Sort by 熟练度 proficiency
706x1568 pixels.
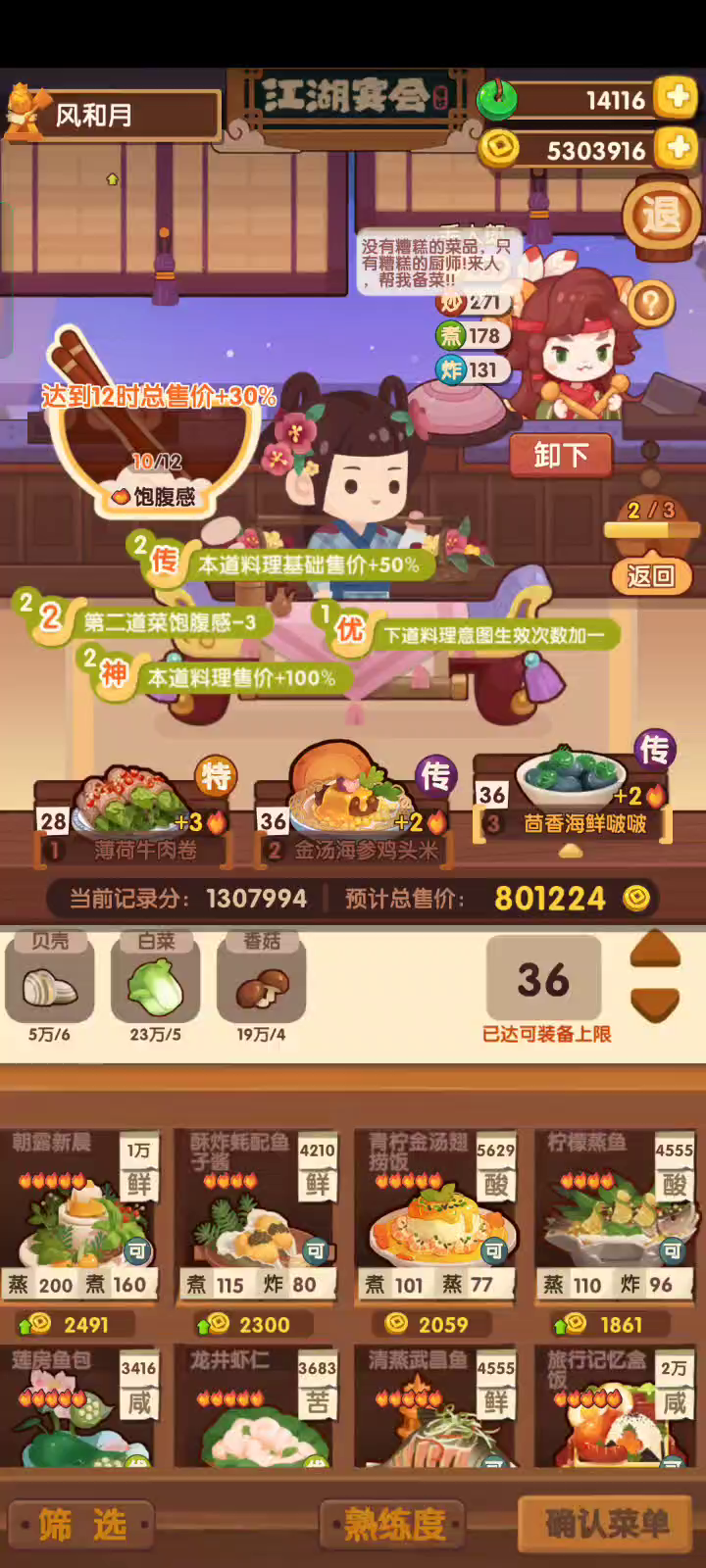(x=394, y=1525)
